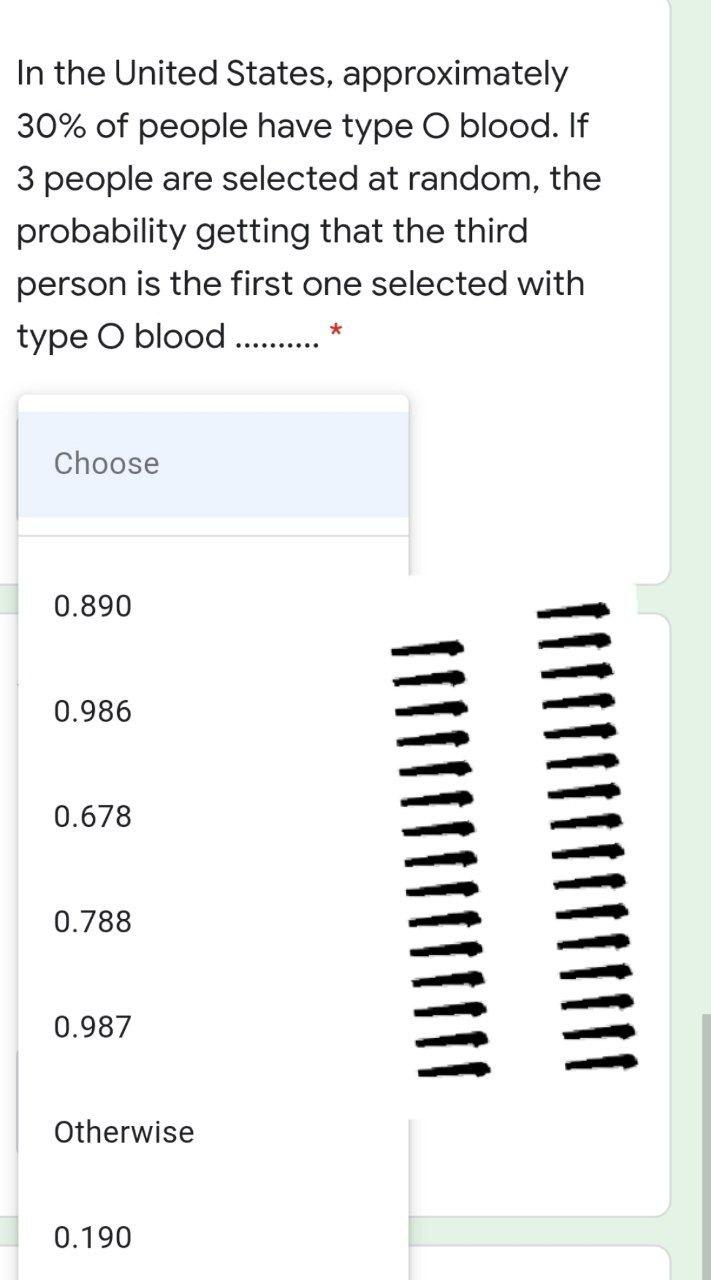The height and width of the screenshot is (1280, 711).
Task: Select the 0.678 option
Action: (x=93, y=817)
